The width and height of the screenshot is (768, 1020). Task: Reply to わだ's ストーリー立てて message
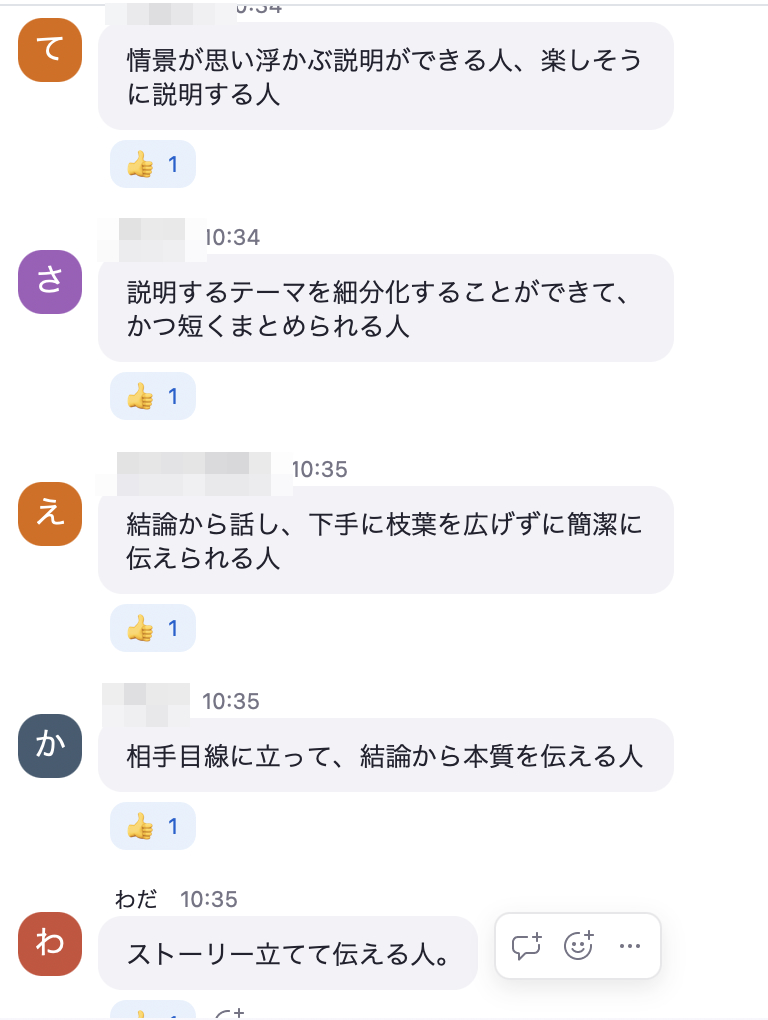coord(527,946)
